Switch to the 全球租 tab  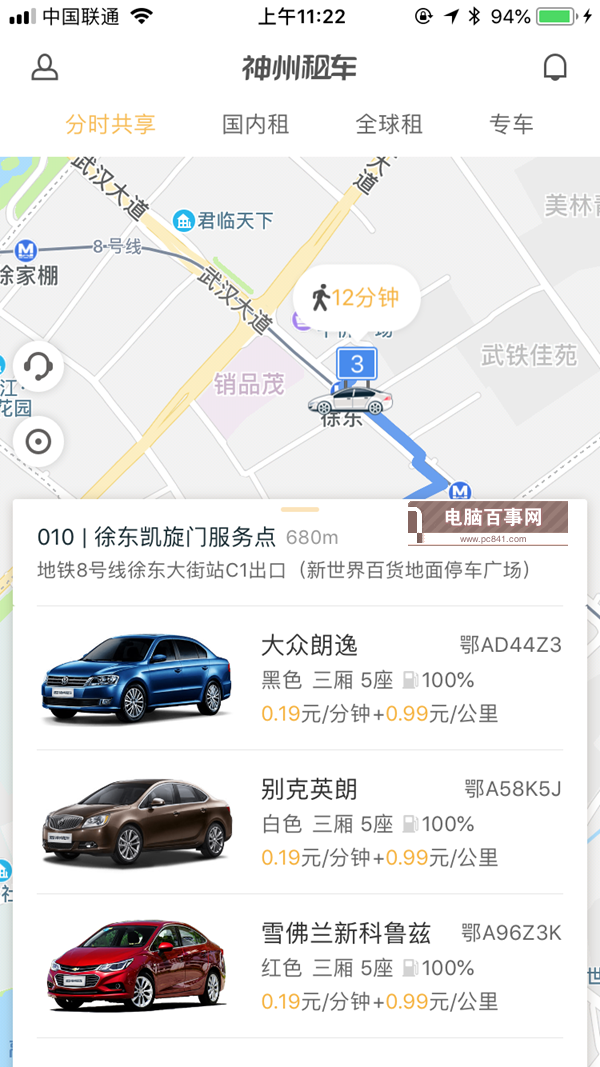389,125
